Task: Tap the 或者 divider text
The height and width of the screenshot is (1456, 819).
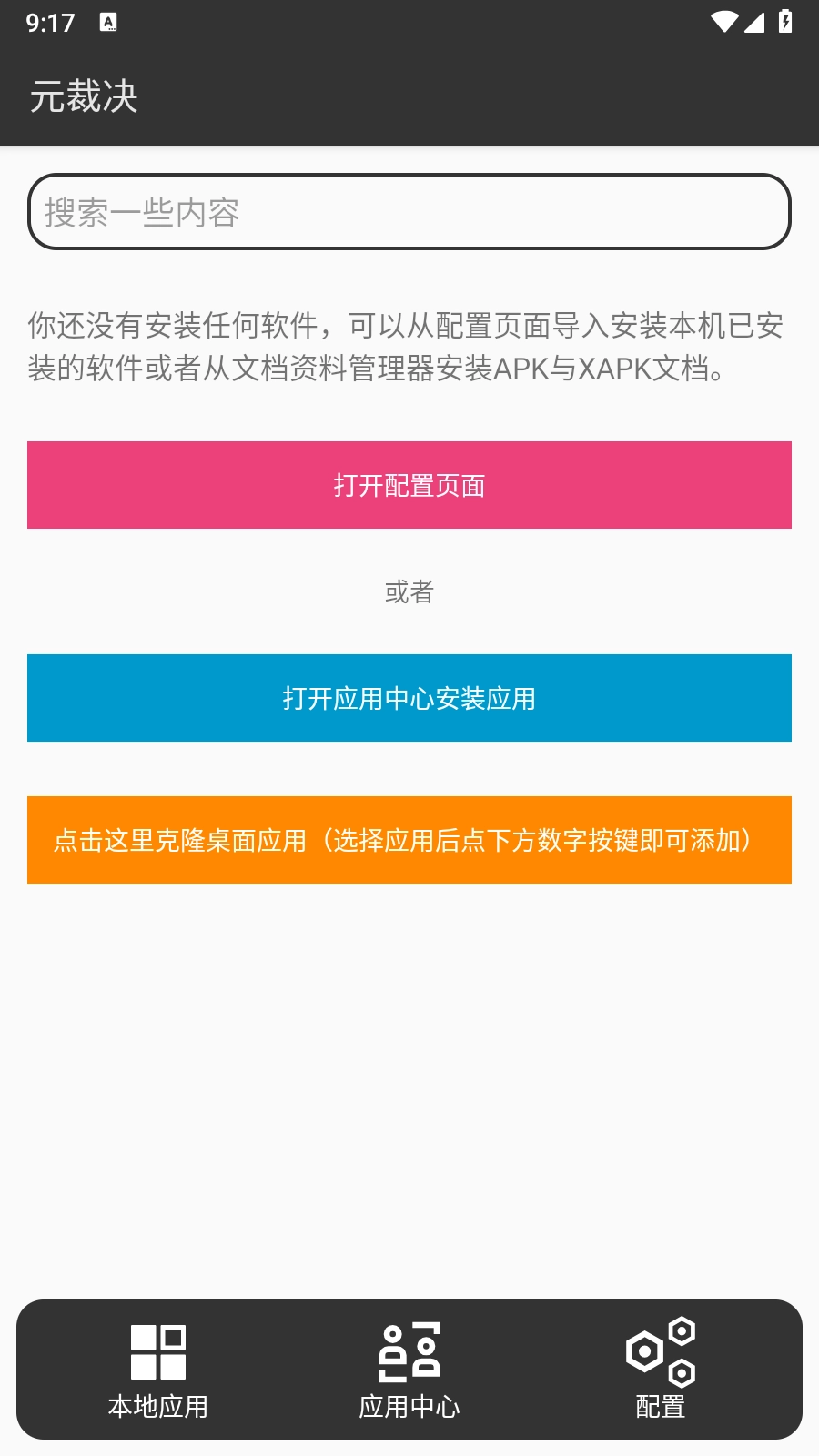Action: [x=409, y=591]
